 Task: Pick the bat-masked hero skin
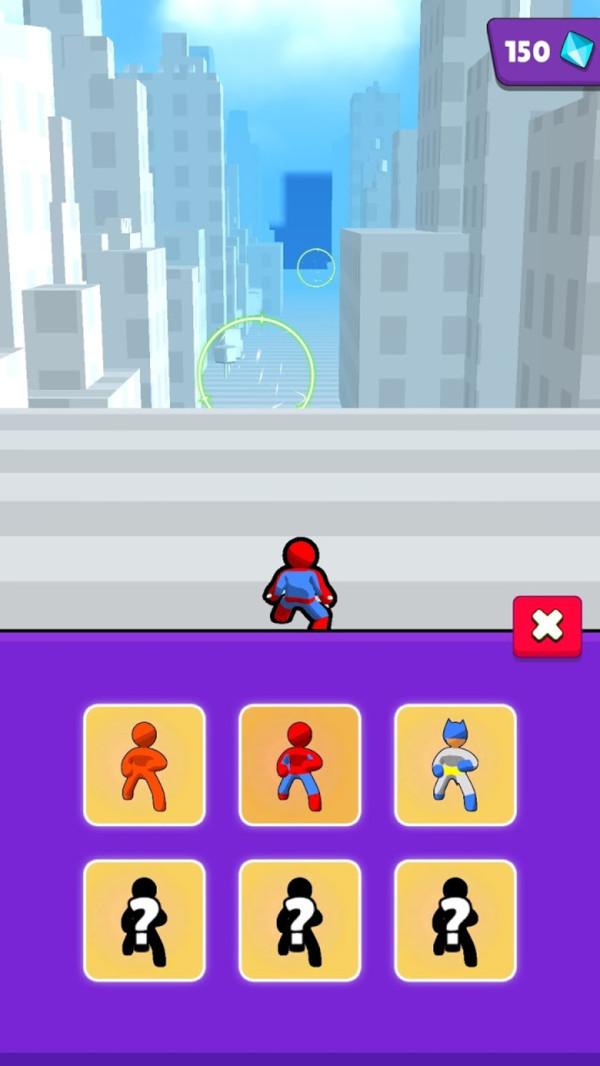[x=455, y=765]
